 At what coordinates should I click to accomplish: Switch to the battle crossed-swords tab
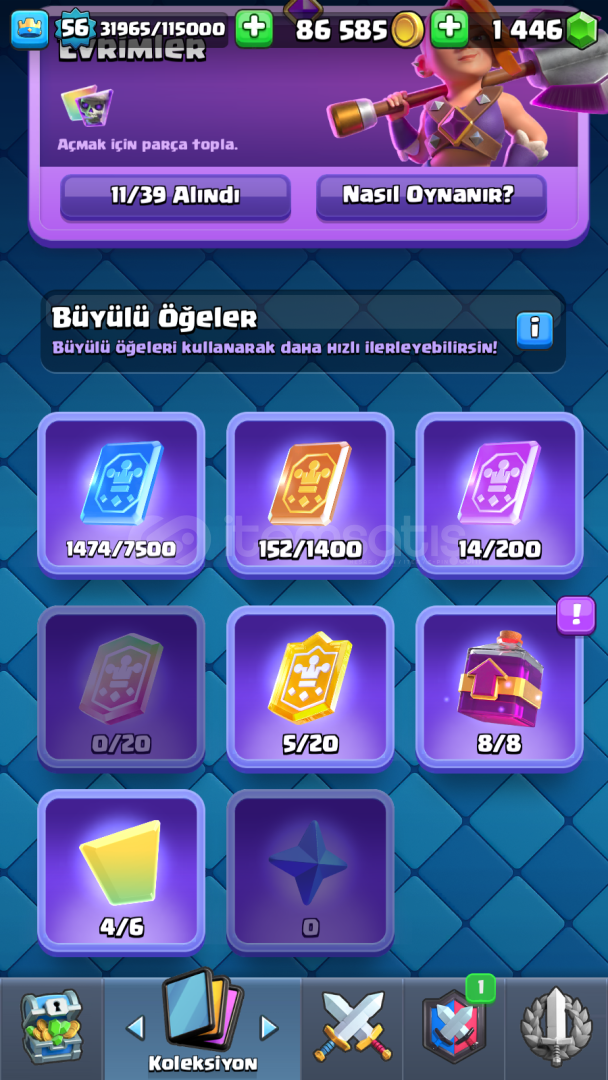coord(352,1027)
